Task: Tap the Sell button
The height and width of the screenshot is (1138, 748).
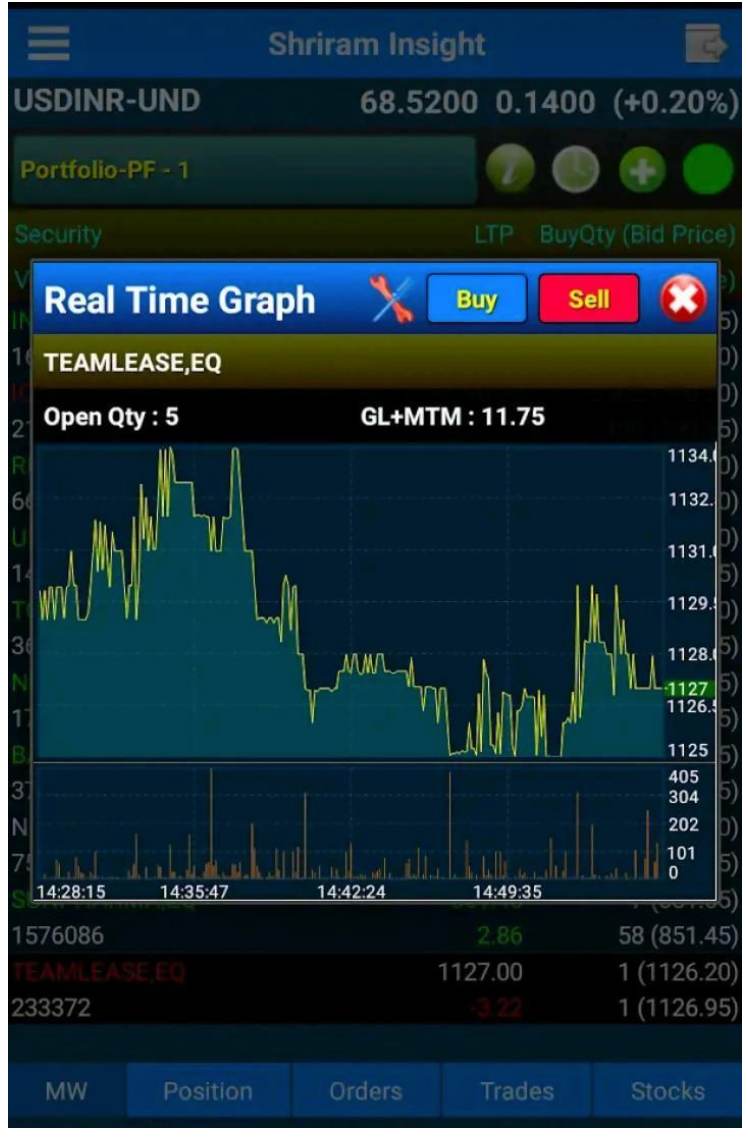Action: pos(589,299)
